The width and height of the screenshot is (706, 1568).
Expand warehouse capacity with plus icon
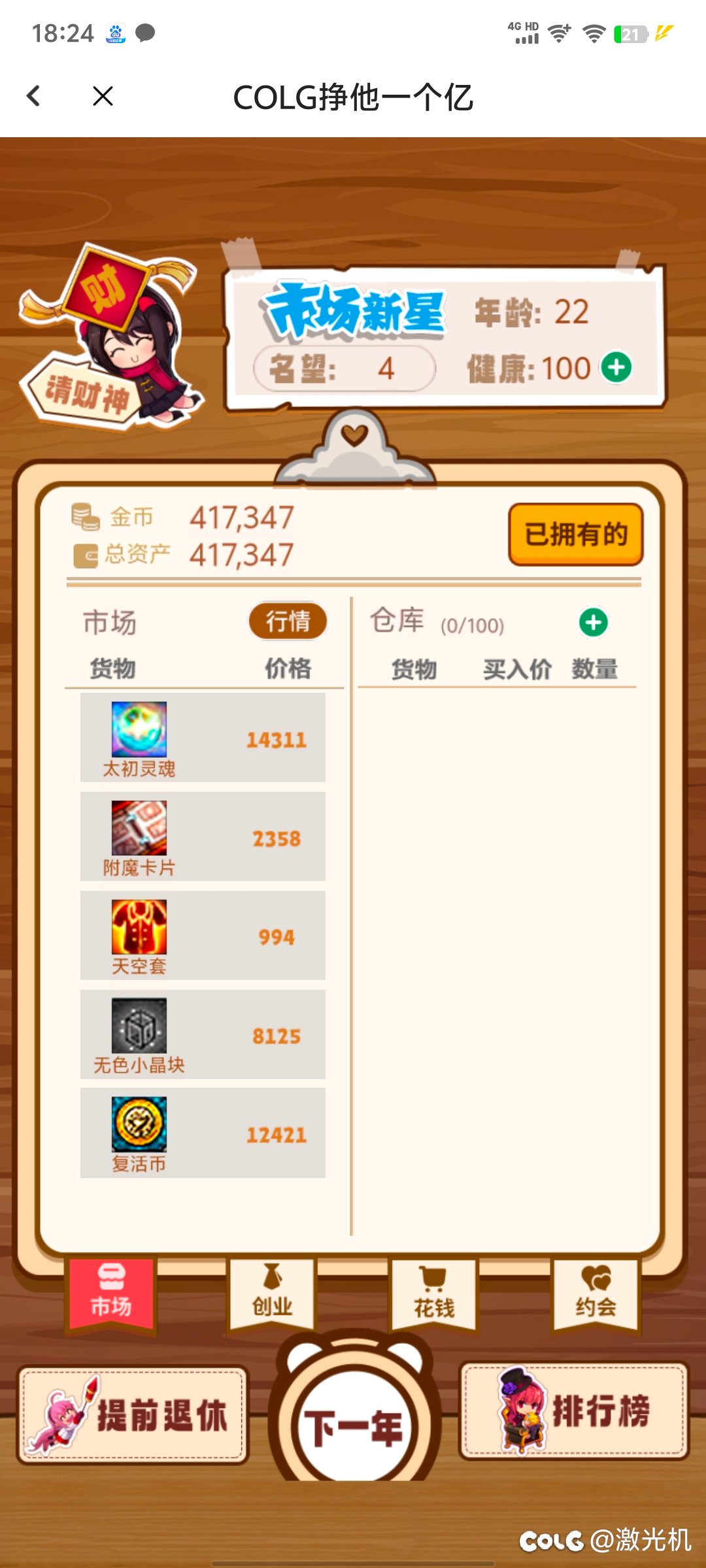tap(594, 623)
